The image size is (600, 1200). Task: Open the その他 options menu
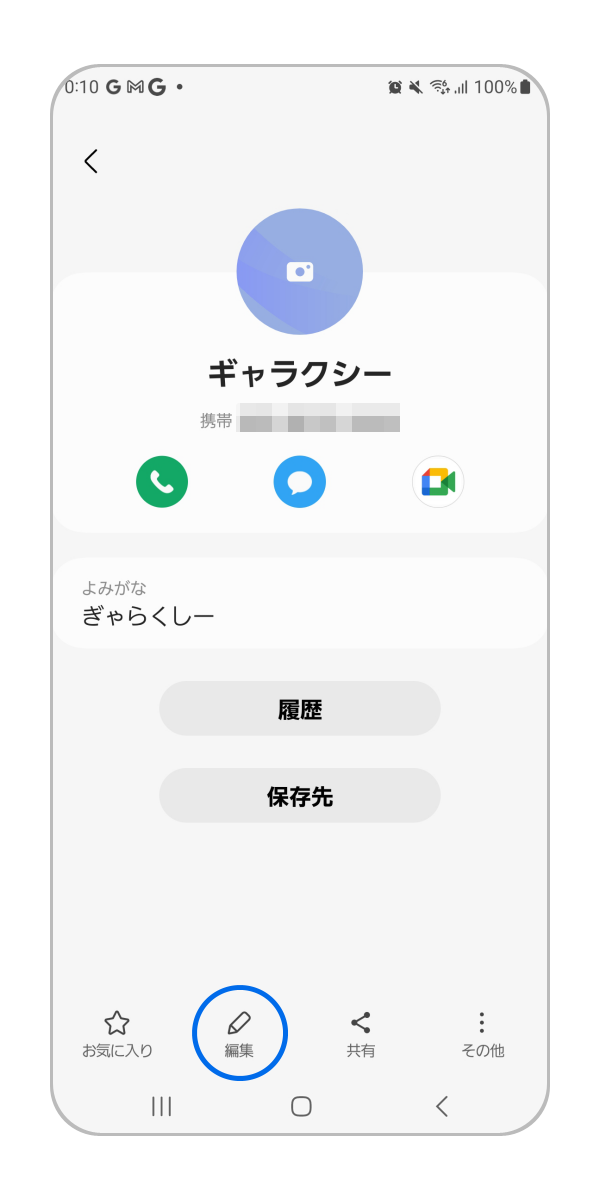pyautogui.click(x=482, y=1034)
